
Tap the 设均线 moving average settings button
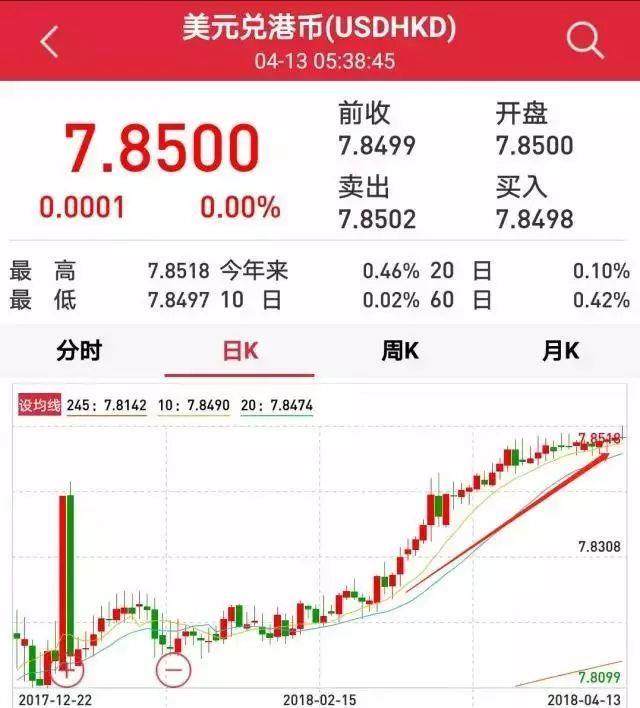(x=39, y=406)
